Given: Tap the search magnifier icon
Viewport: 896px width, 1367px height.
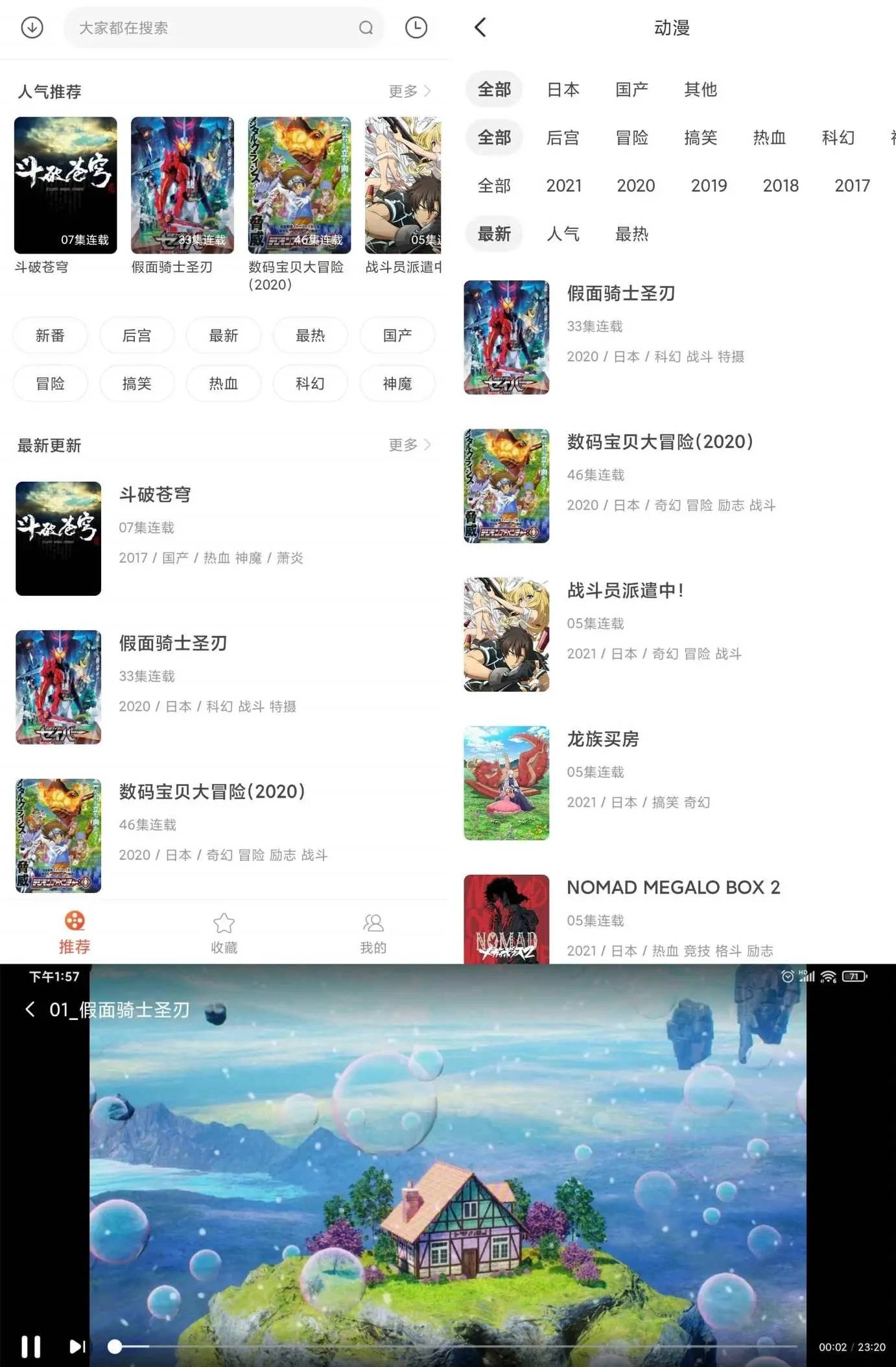Looking at the screenshot, I should (x=365, y=28).
